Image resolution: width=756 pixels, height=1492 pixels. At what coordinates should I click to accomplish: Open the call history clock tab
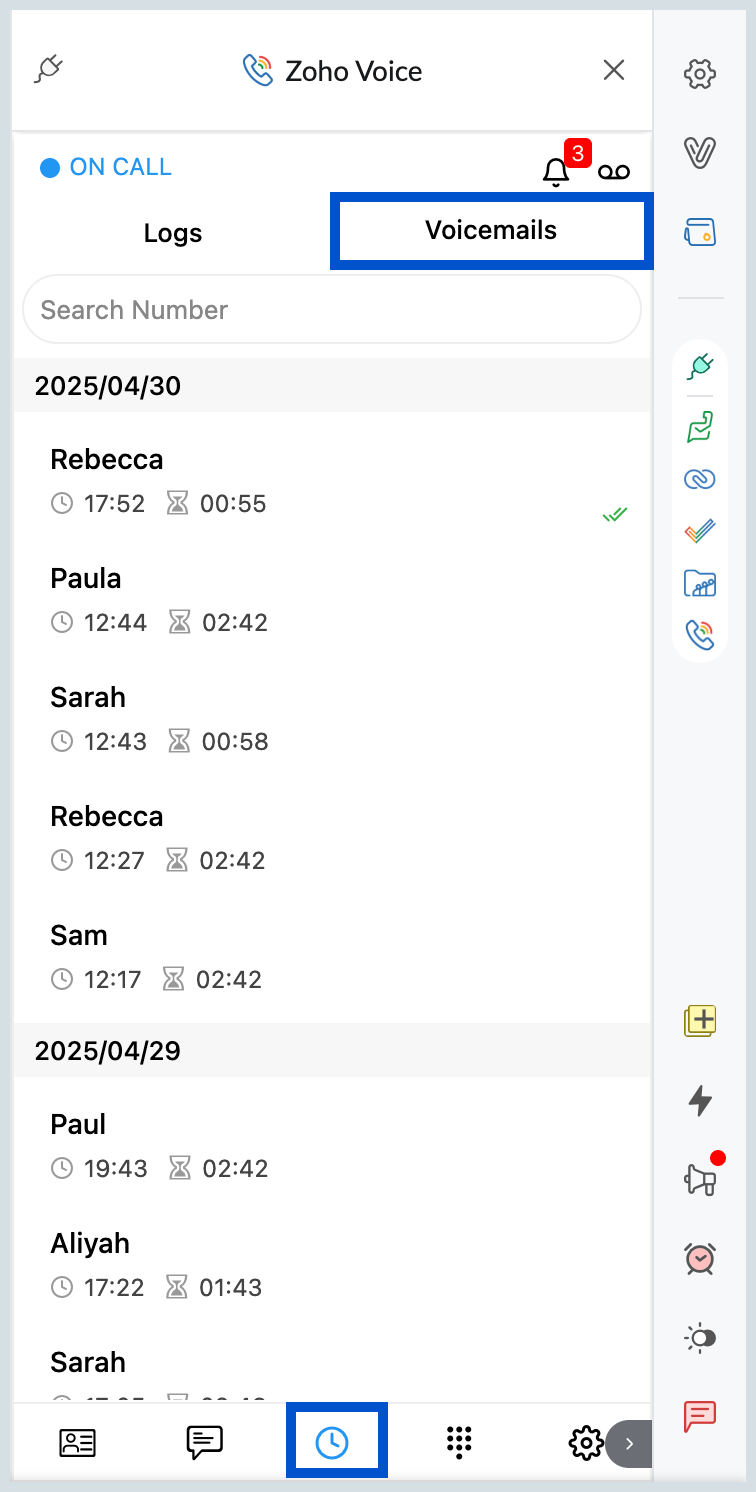pos(332,1442)
